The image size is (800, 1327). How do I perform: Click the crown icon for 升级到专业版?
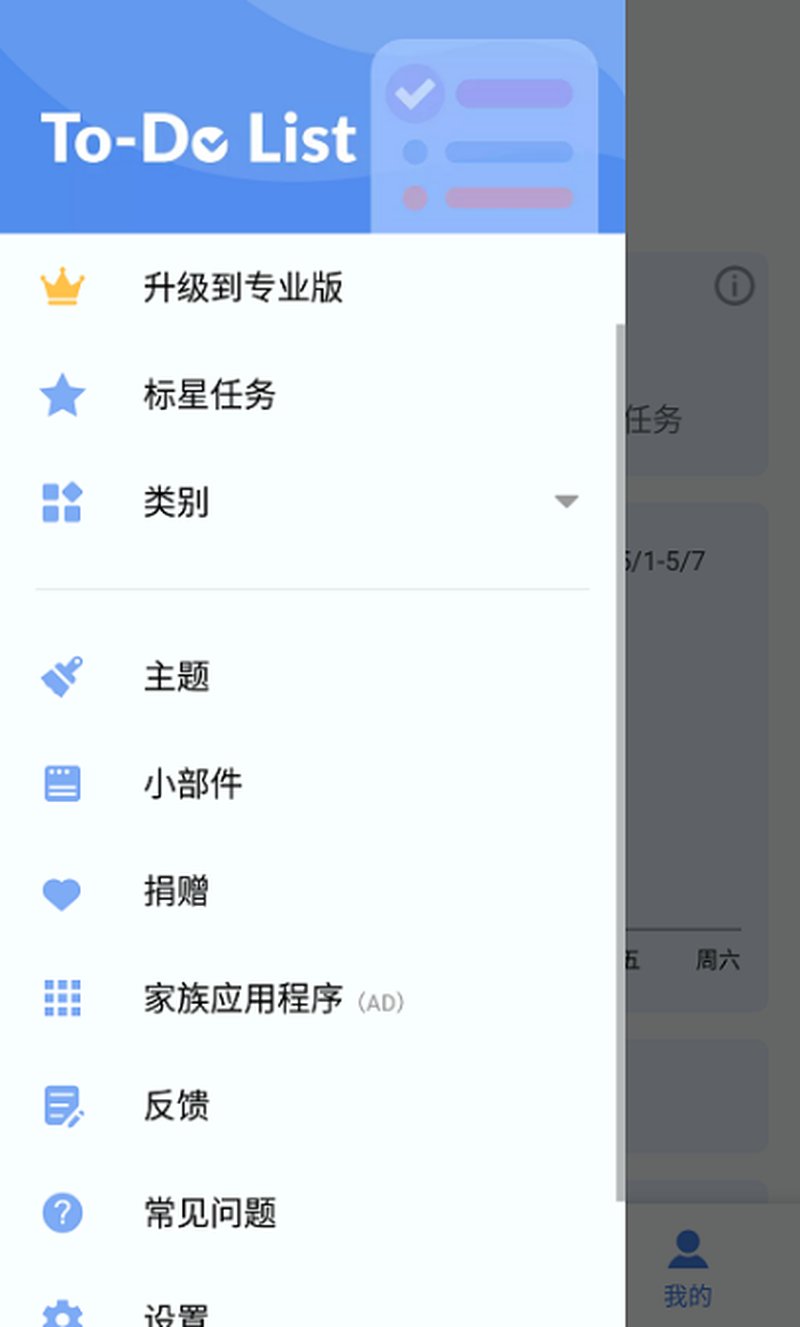[x=62, y=286]
